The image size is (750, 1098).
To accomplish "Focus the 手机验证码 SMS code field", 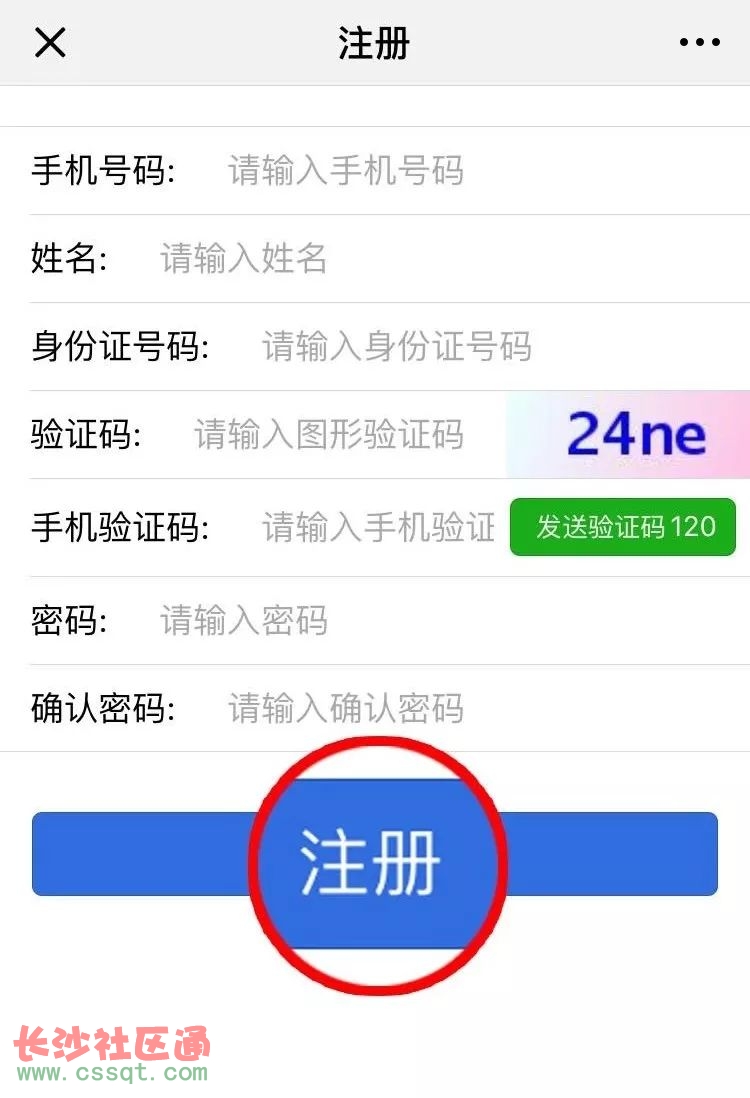I will (x=378, y=527).
